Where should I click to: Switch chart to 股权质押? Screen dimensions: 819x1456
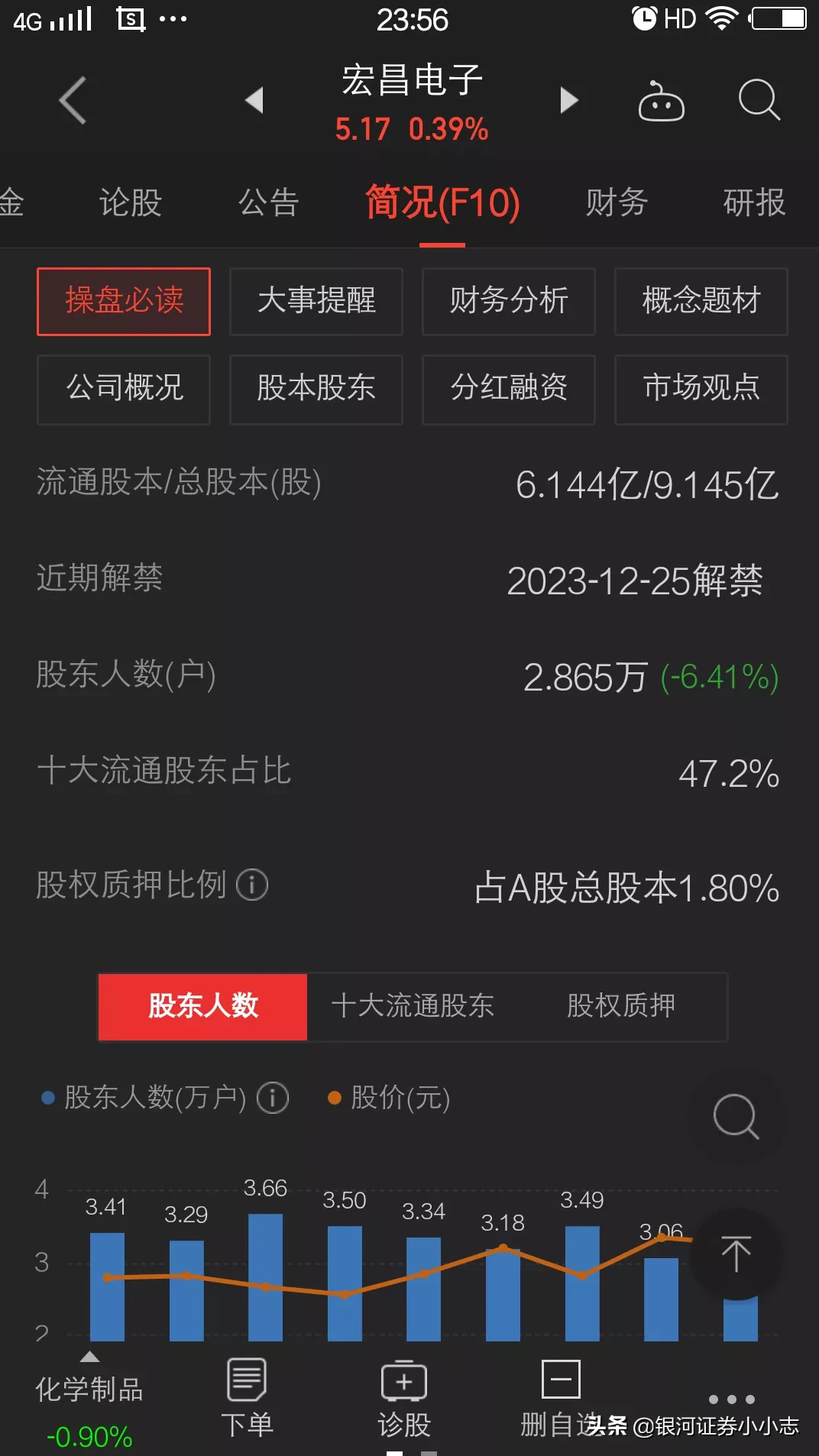(620, 1006)
